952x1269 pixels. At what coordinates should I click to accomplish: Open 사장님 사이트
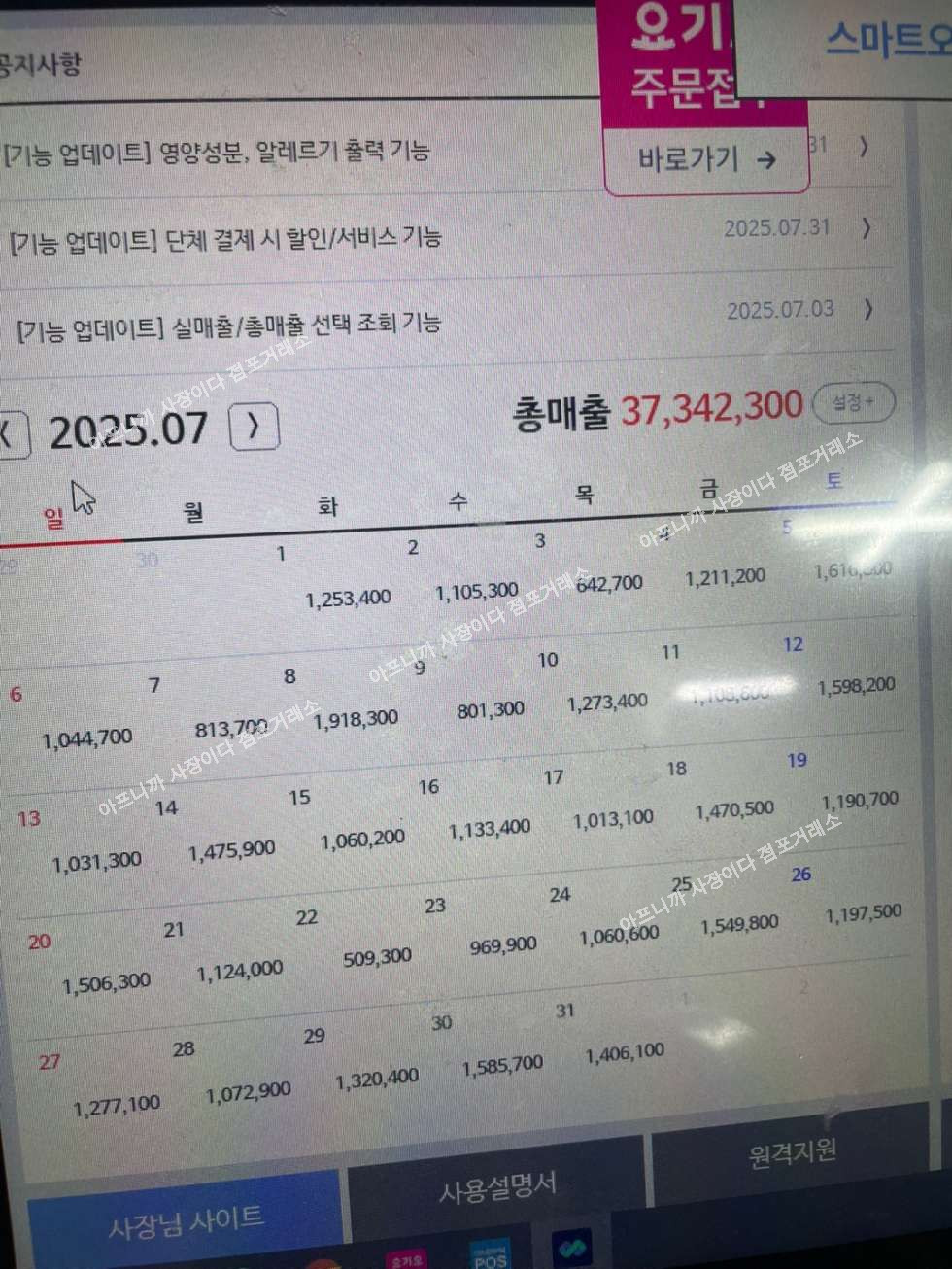click(x=185, y=1222)
